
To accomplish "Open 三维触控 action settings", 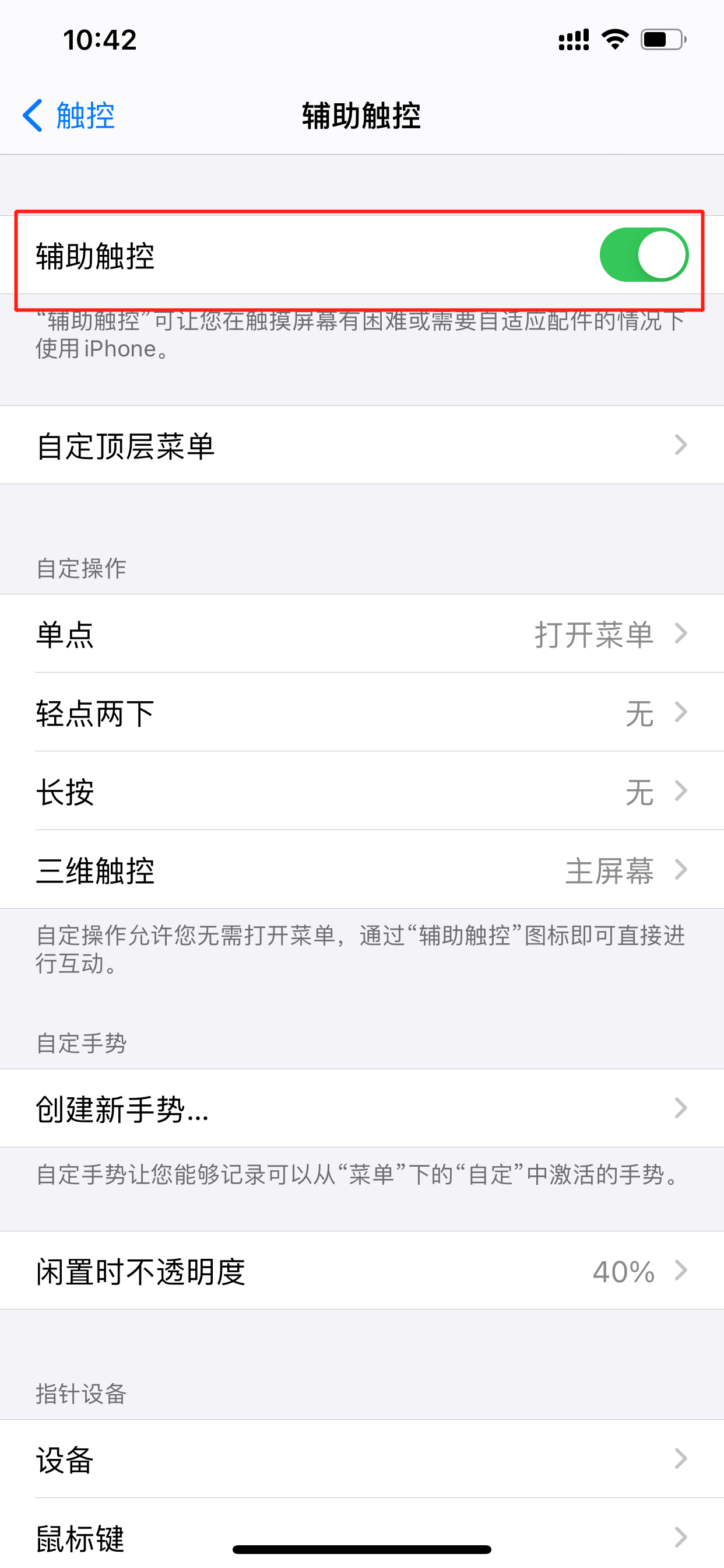I will click(x=362, y=869).
